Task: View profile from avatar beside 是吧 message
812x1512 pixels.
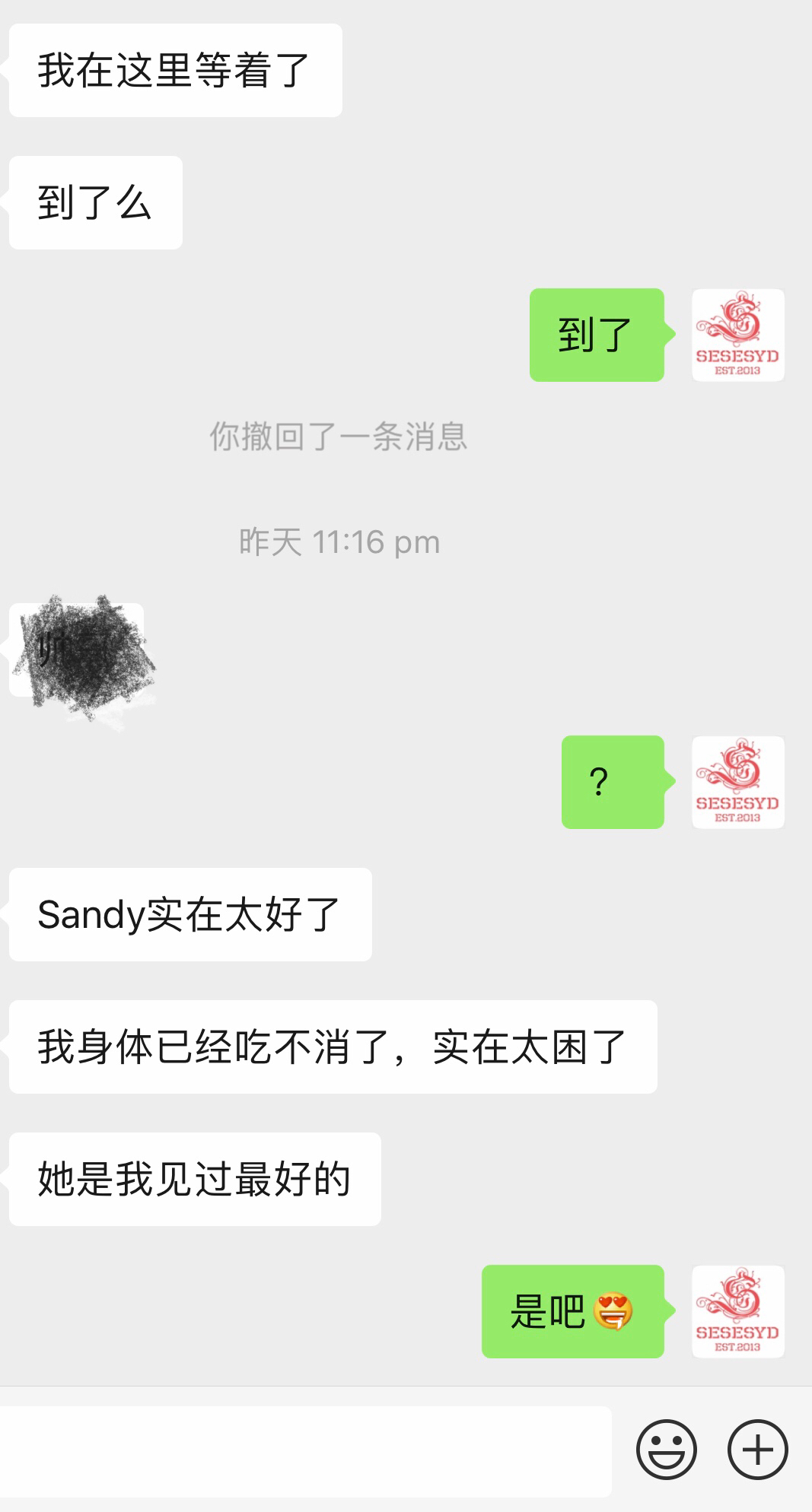Action: [x=737, y=1311]
